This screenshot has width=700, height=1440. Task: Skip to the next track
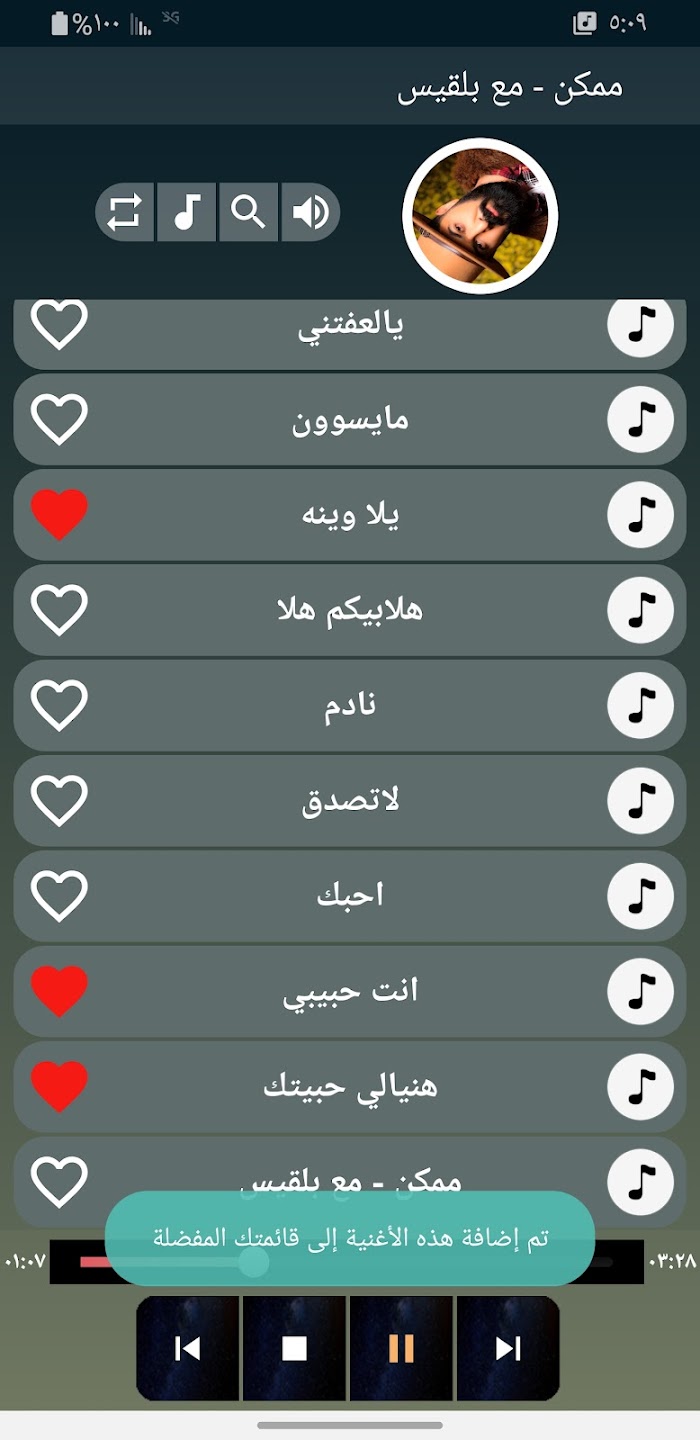point(508,1348)
